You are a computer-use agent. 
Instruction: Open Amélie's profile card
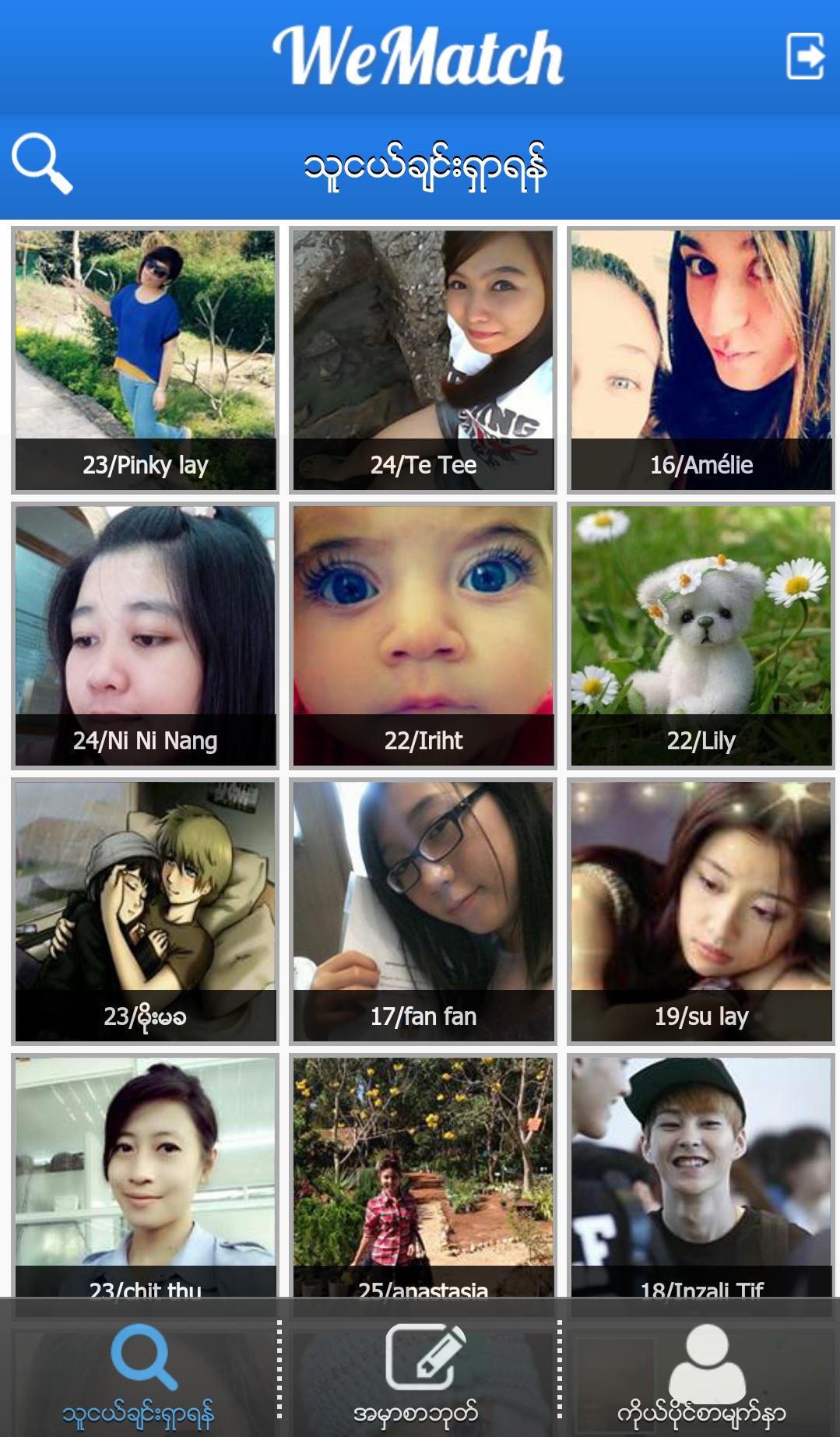(701, 360)
